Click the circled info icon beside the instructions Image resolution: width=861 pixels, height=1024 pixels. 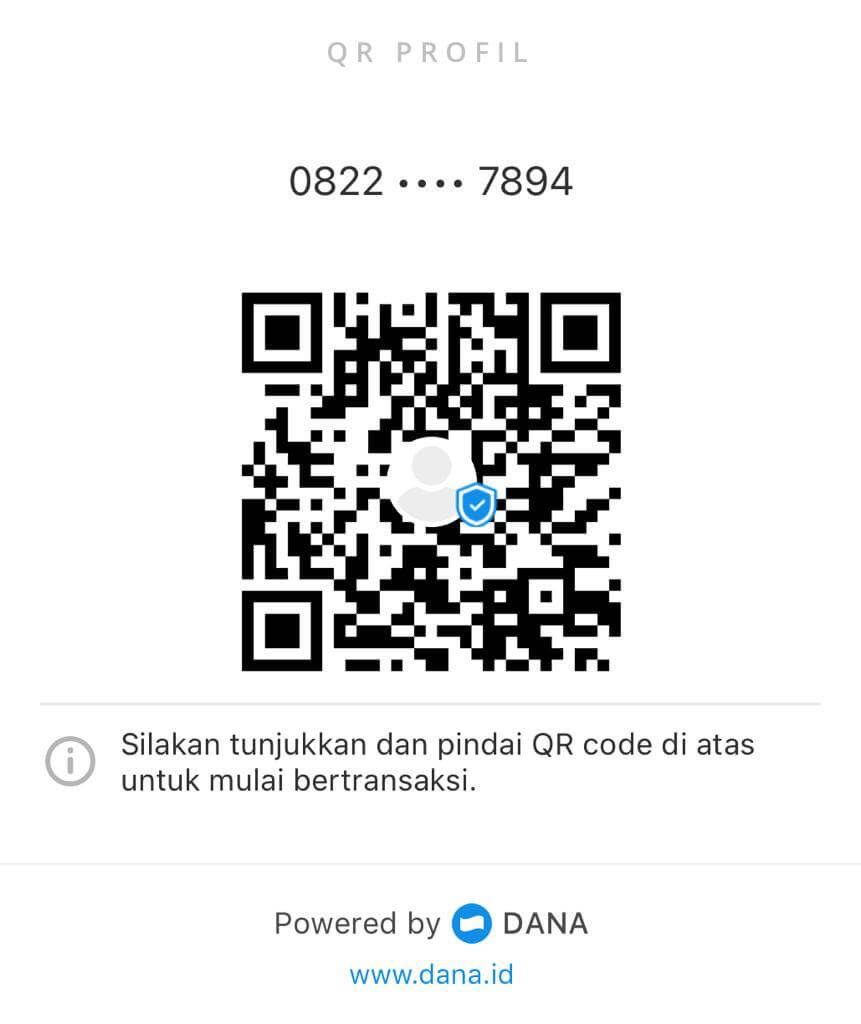[x=68, y=762]
